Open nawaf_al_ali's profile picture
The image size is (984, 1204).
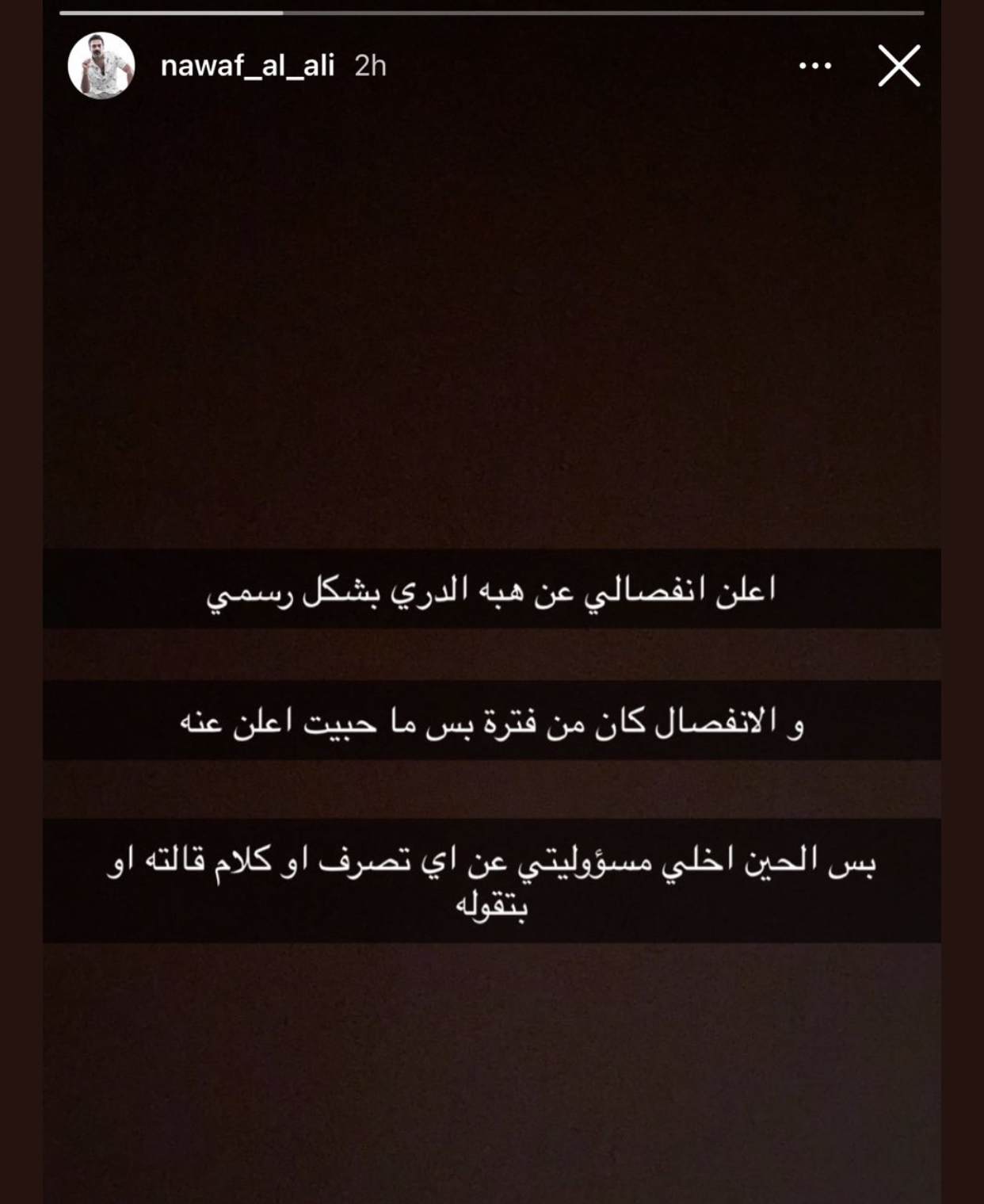(101, 66)
